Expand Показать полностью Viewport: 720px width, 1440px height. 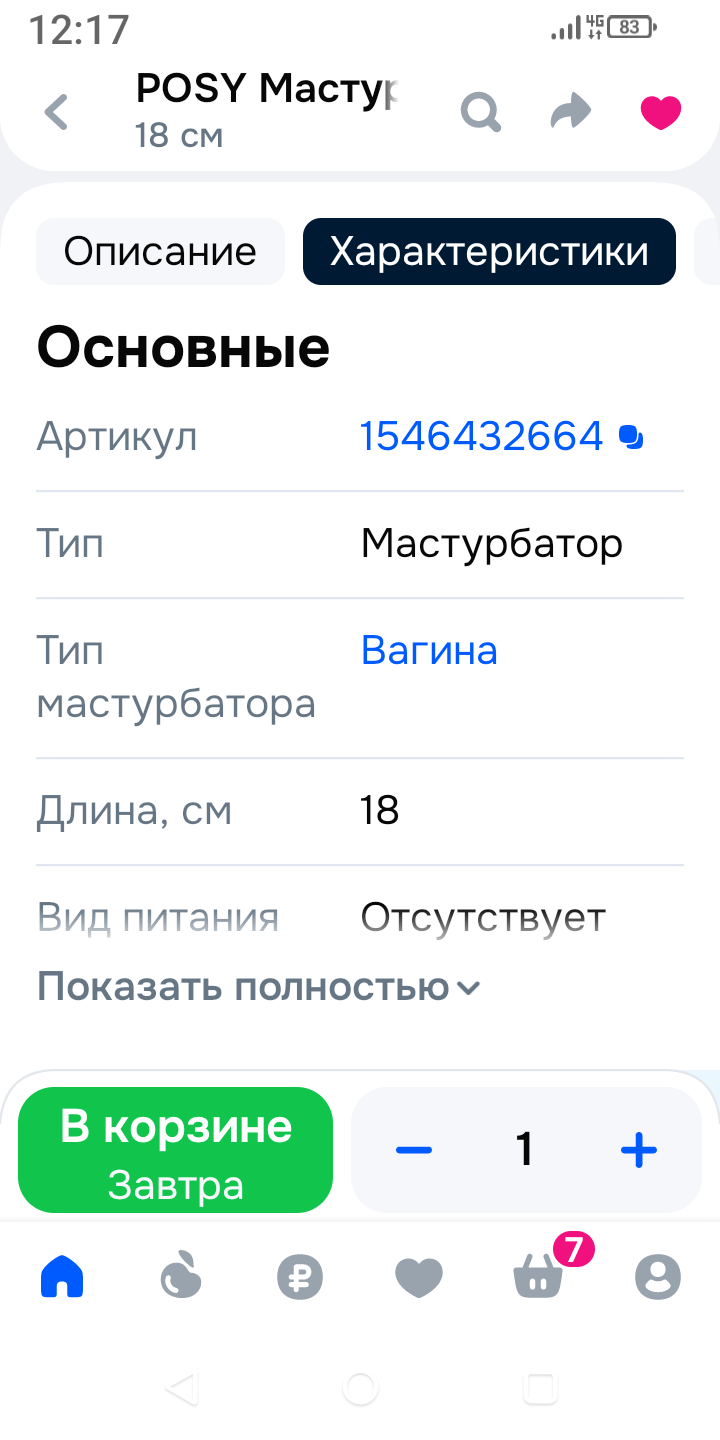(258, 987)
